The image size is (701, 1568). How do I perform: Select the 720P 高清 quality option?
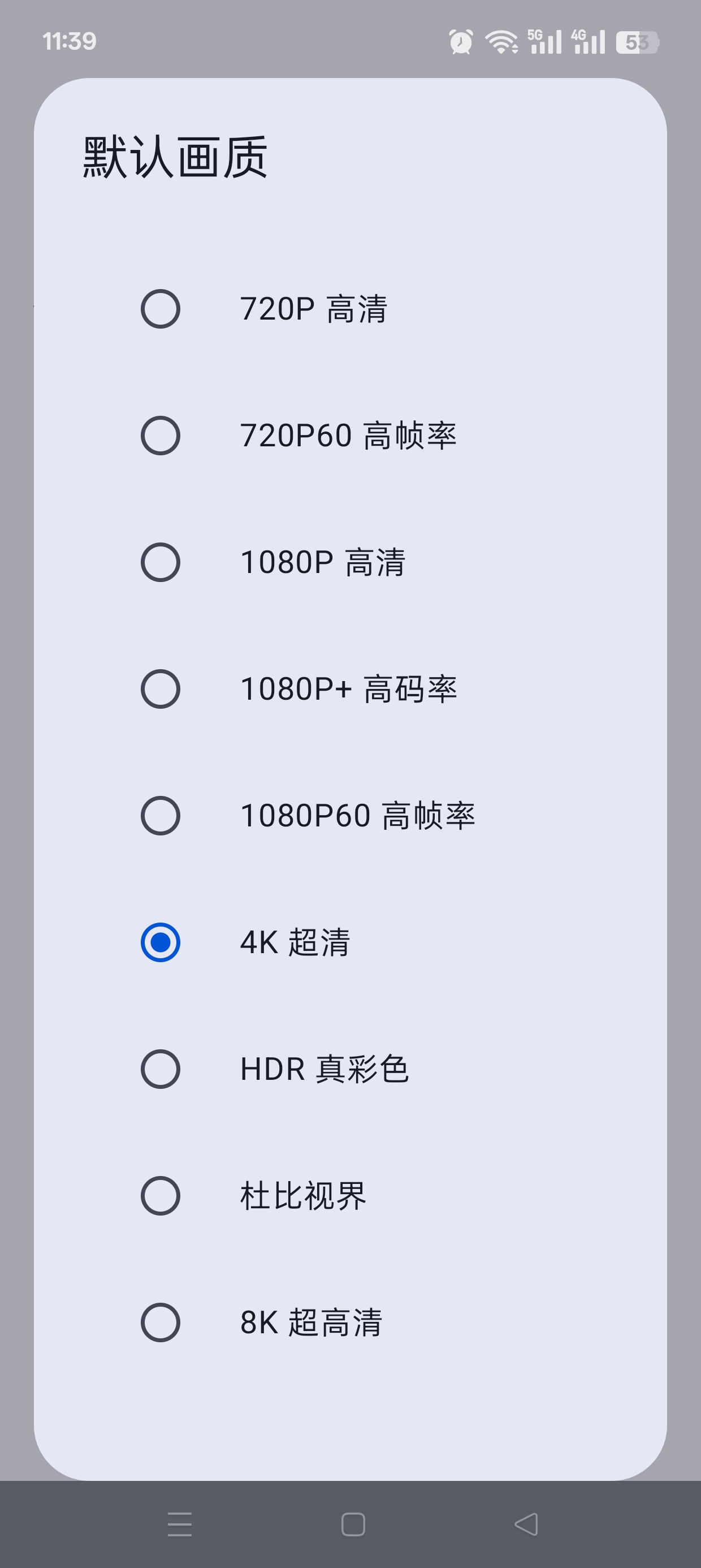click(350, 309)
